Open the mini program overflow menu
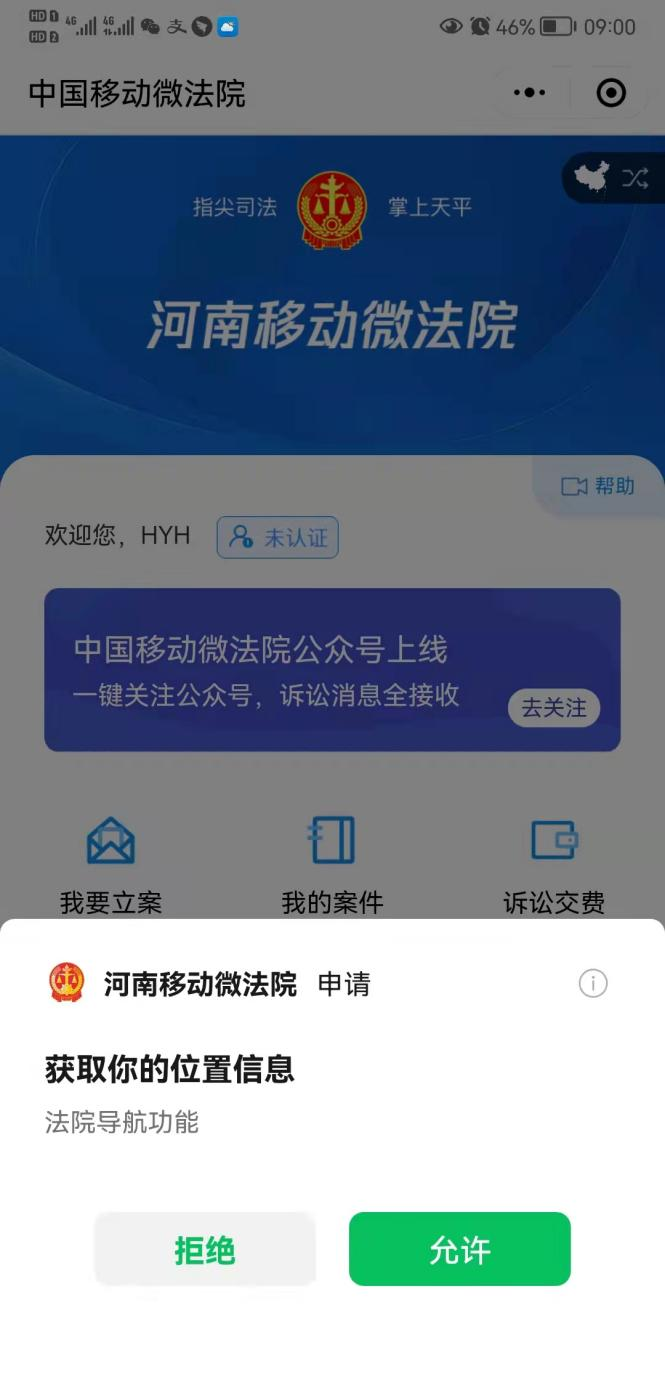Viewport: 665px width, 1382px height. click(529, 93)
